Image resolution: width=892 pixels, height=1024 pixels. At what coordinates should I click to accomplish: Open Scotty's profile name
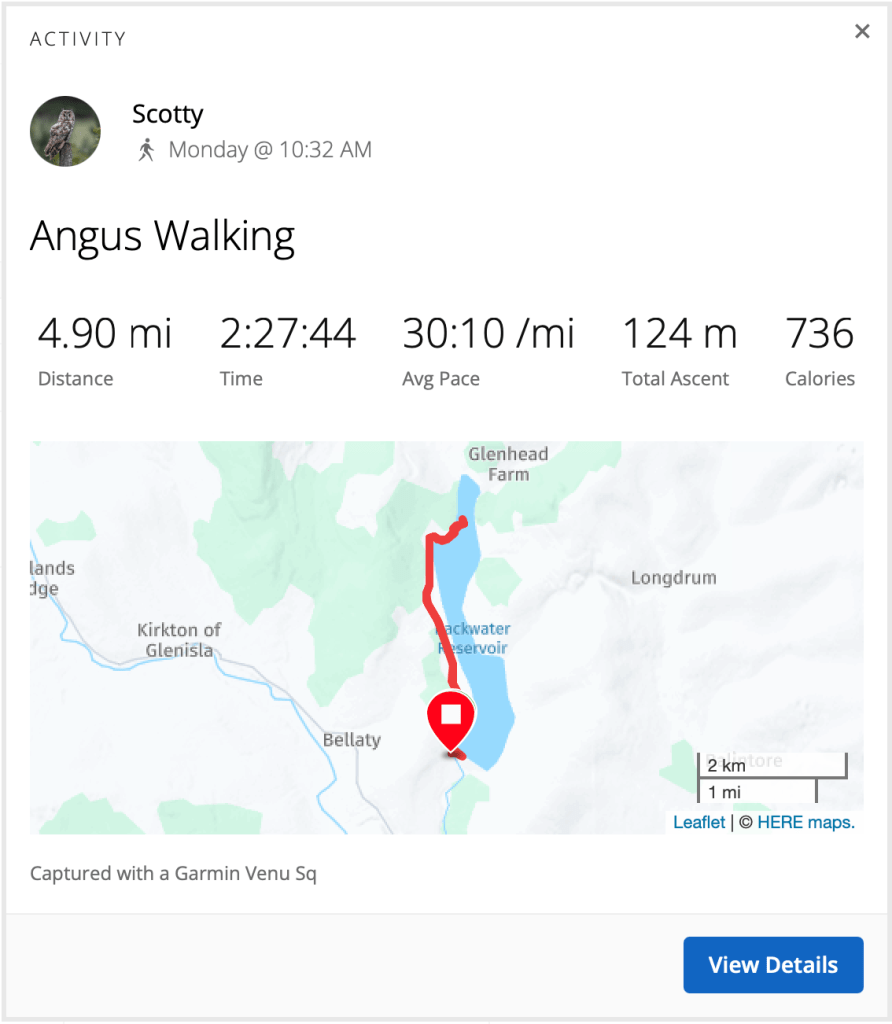pos(167,114)
